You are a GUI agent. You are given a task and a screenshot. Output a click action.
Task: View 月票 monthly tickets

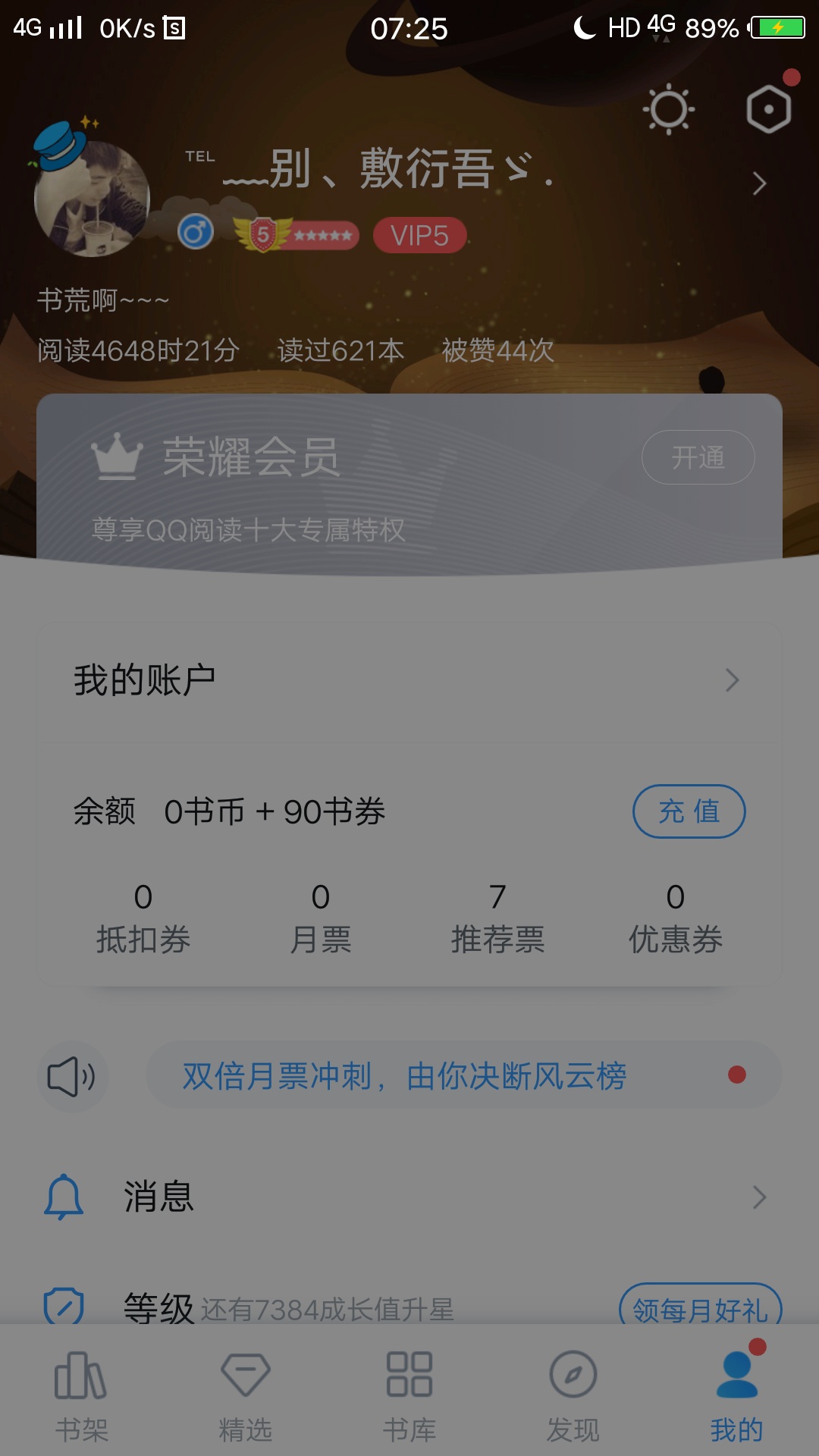pos(321,918)
